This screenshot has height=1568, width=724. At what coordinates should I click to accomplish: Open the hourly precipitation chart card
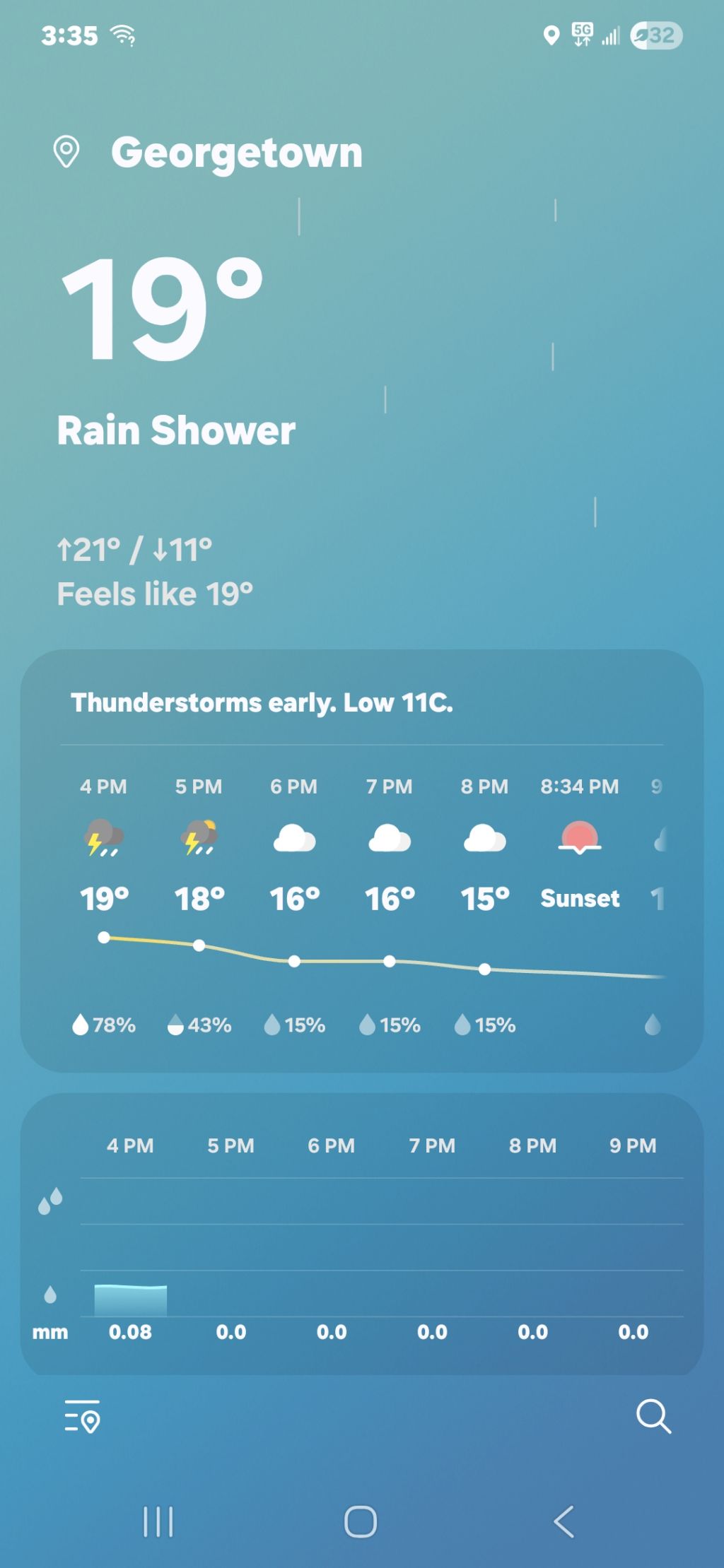(362, 1234)
